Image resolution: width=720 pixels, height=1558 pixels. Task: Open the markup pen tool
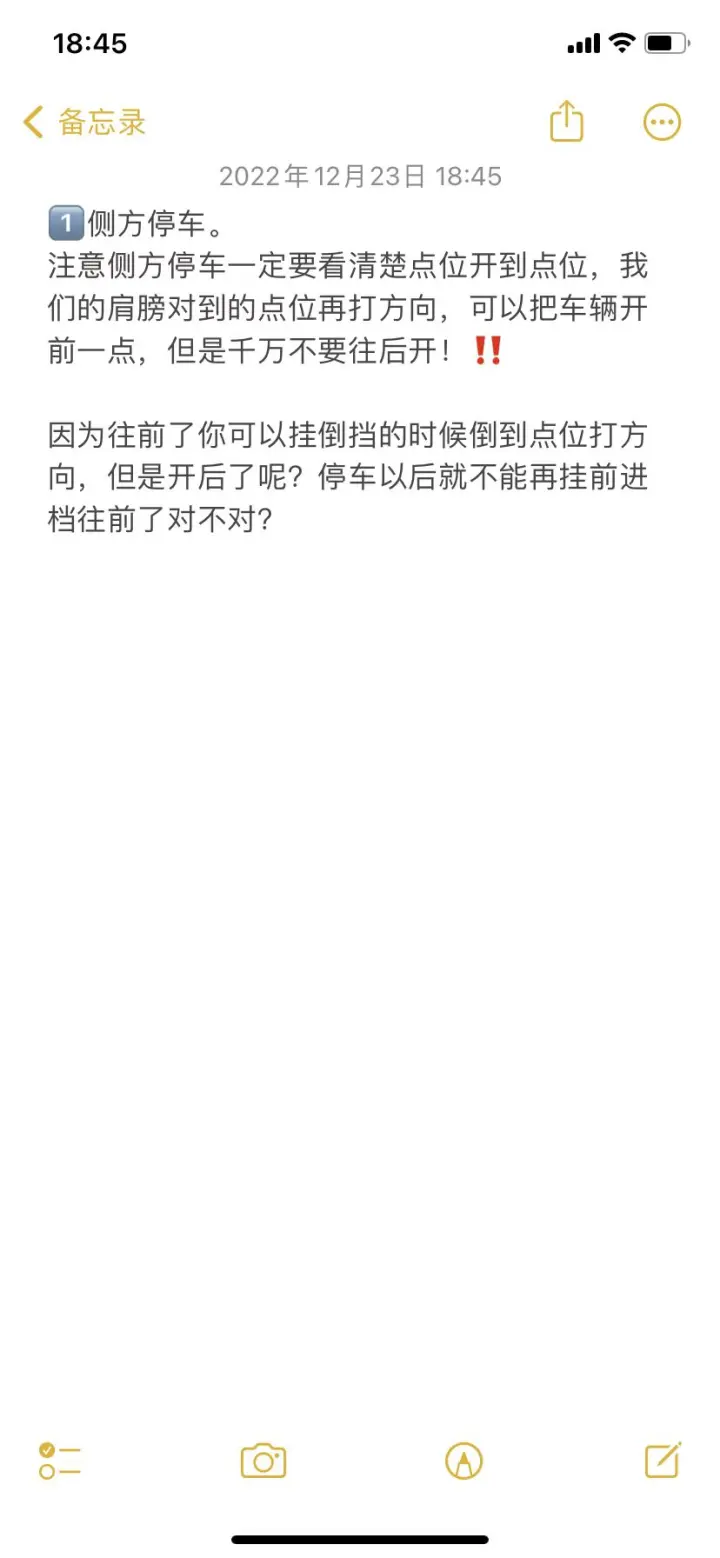[464, 1461]
